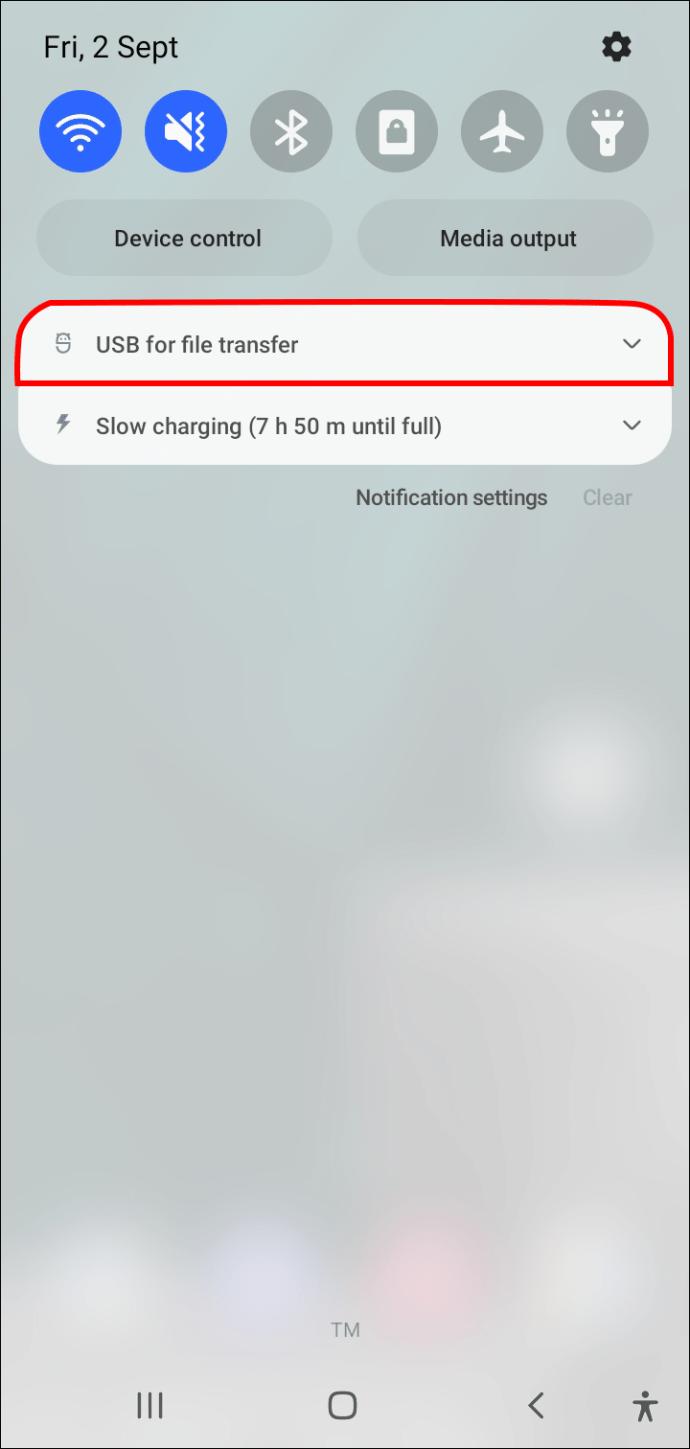Open the Slow charging notification
This screenshot has width=690, height=1449.
point(300,426)
